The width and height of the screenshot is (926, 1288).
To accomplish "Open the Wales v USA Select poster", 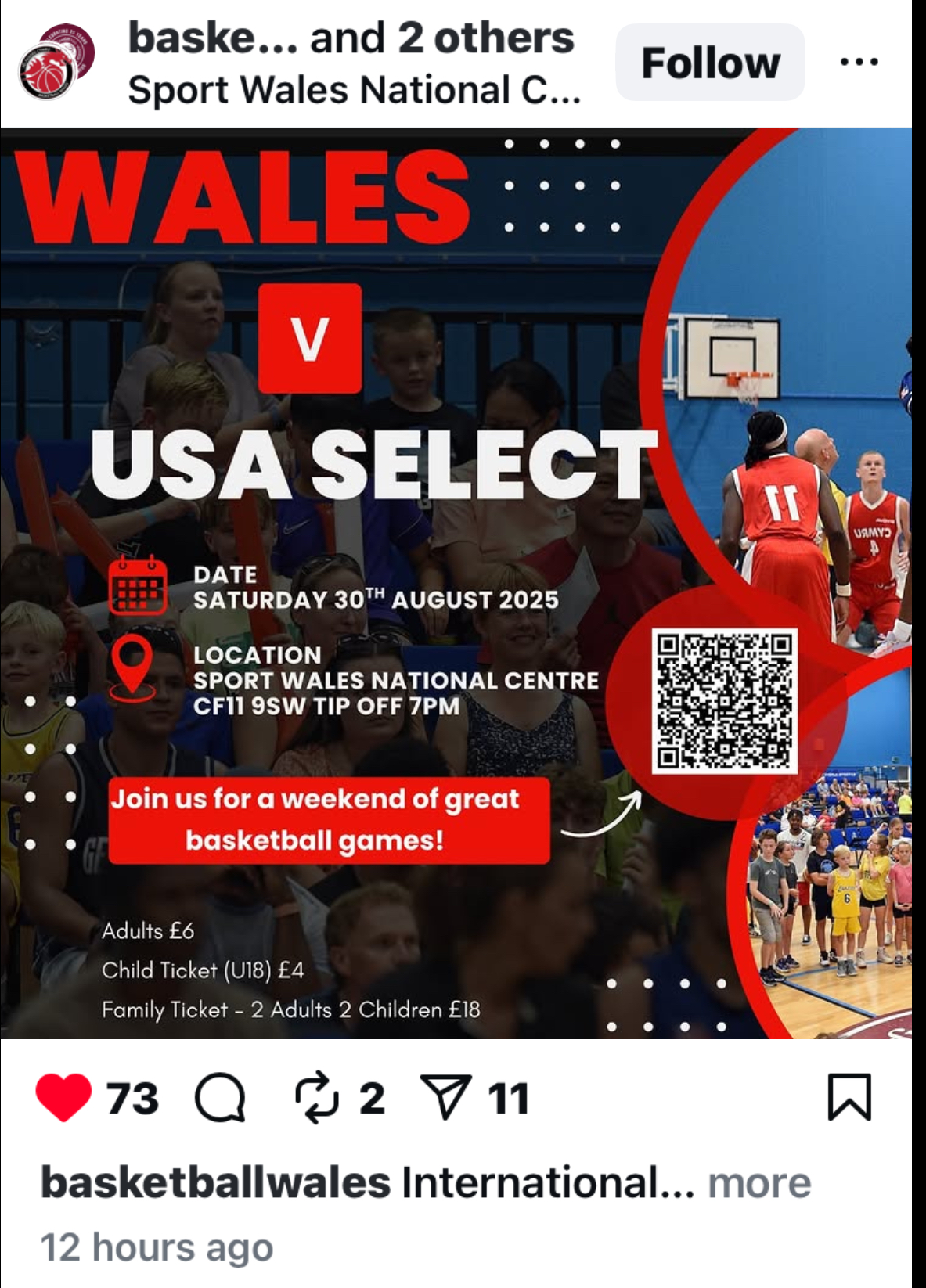I will click(456, 583).
